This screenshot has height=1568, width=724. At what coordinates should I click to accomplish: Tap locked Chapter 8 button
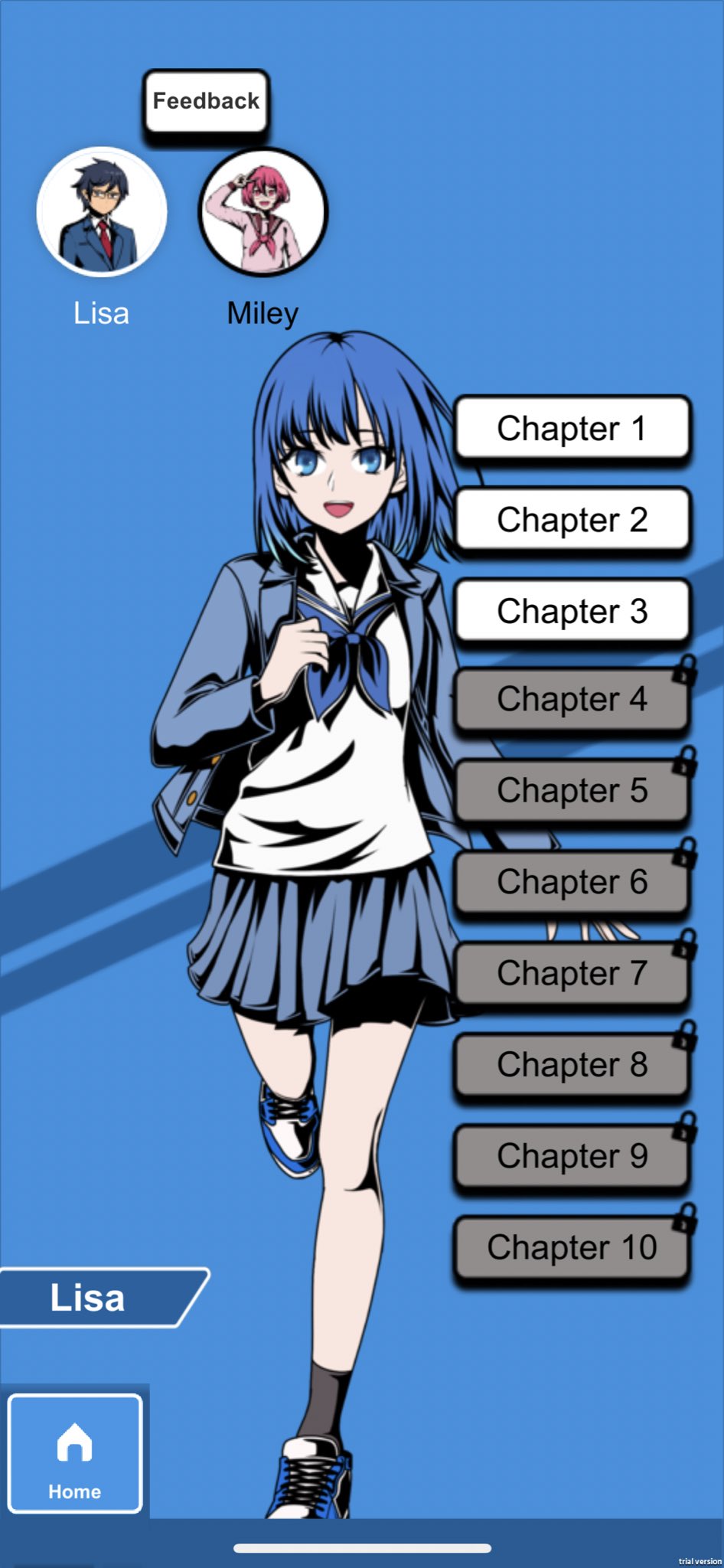pyautogui.click(x=572, y=1064)
